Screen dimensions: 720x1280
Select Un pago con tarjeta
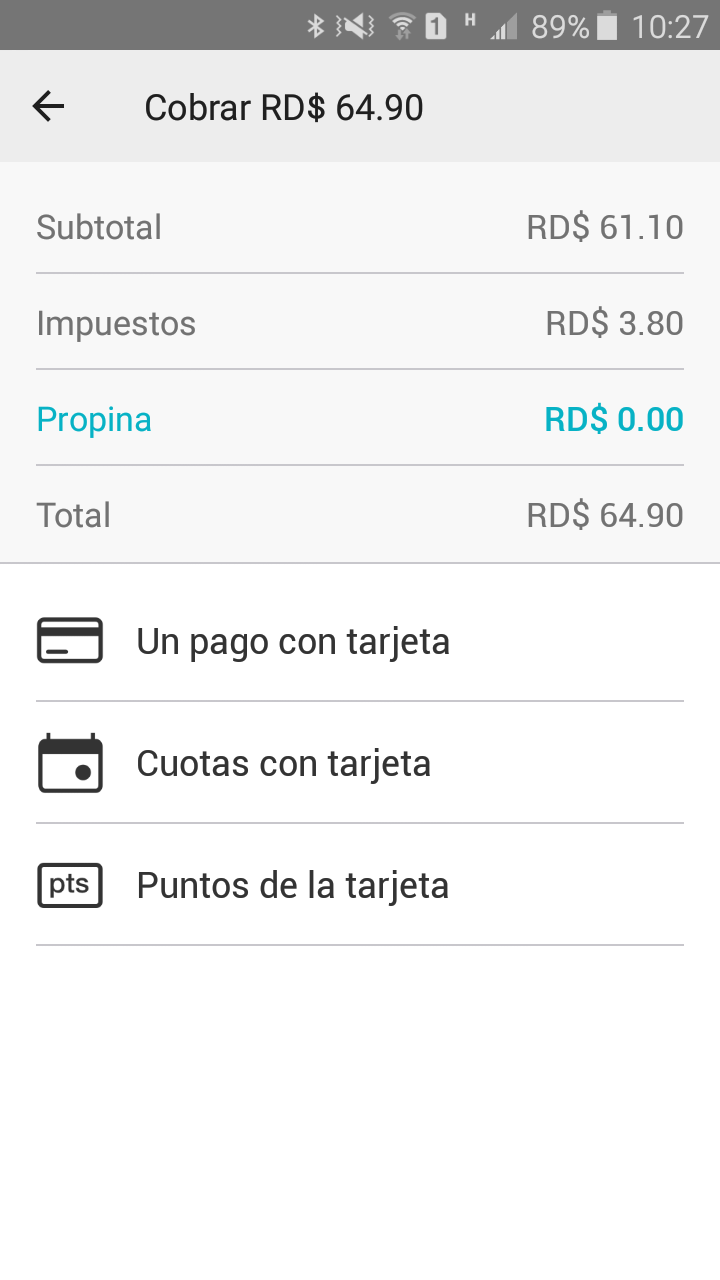click(360, 641)
